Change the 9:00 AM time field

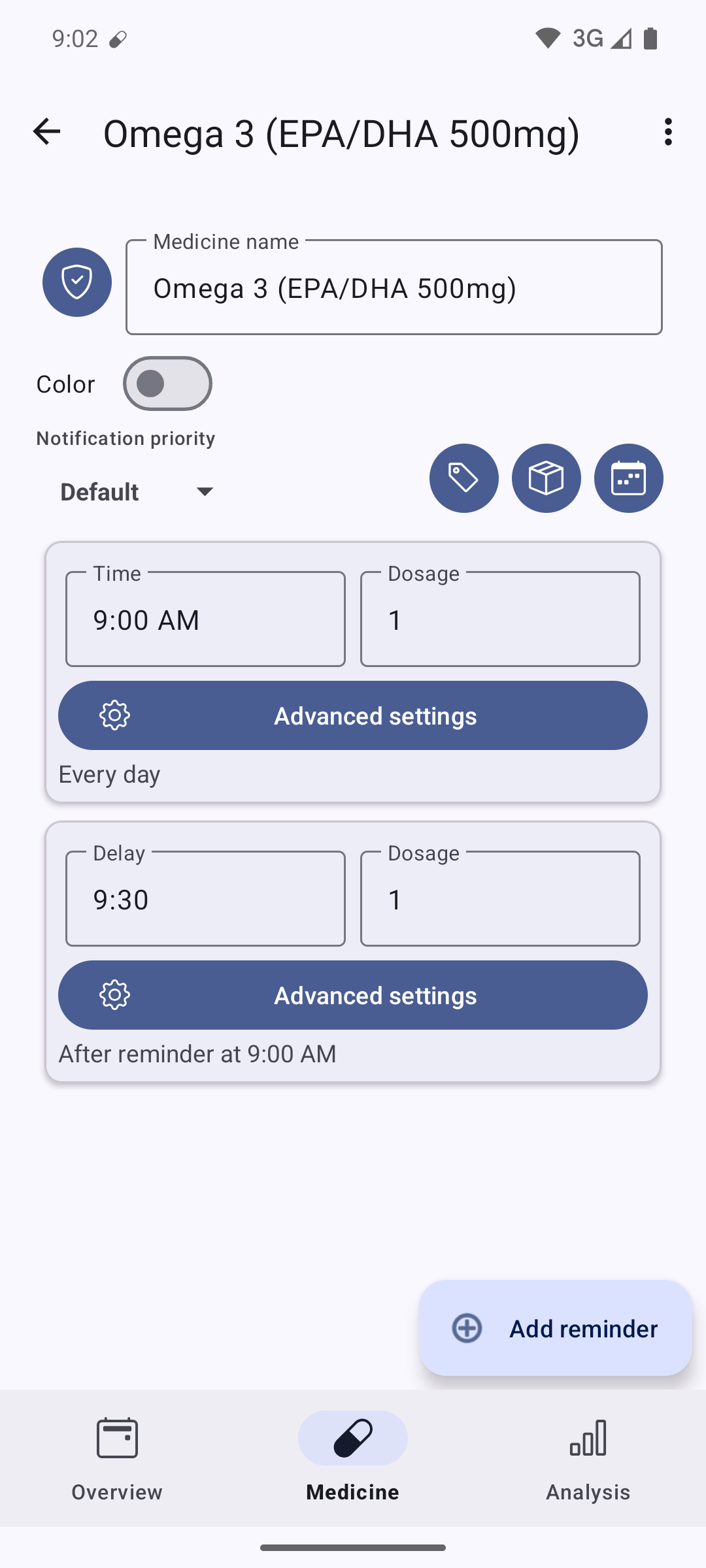tap(205, 619)
